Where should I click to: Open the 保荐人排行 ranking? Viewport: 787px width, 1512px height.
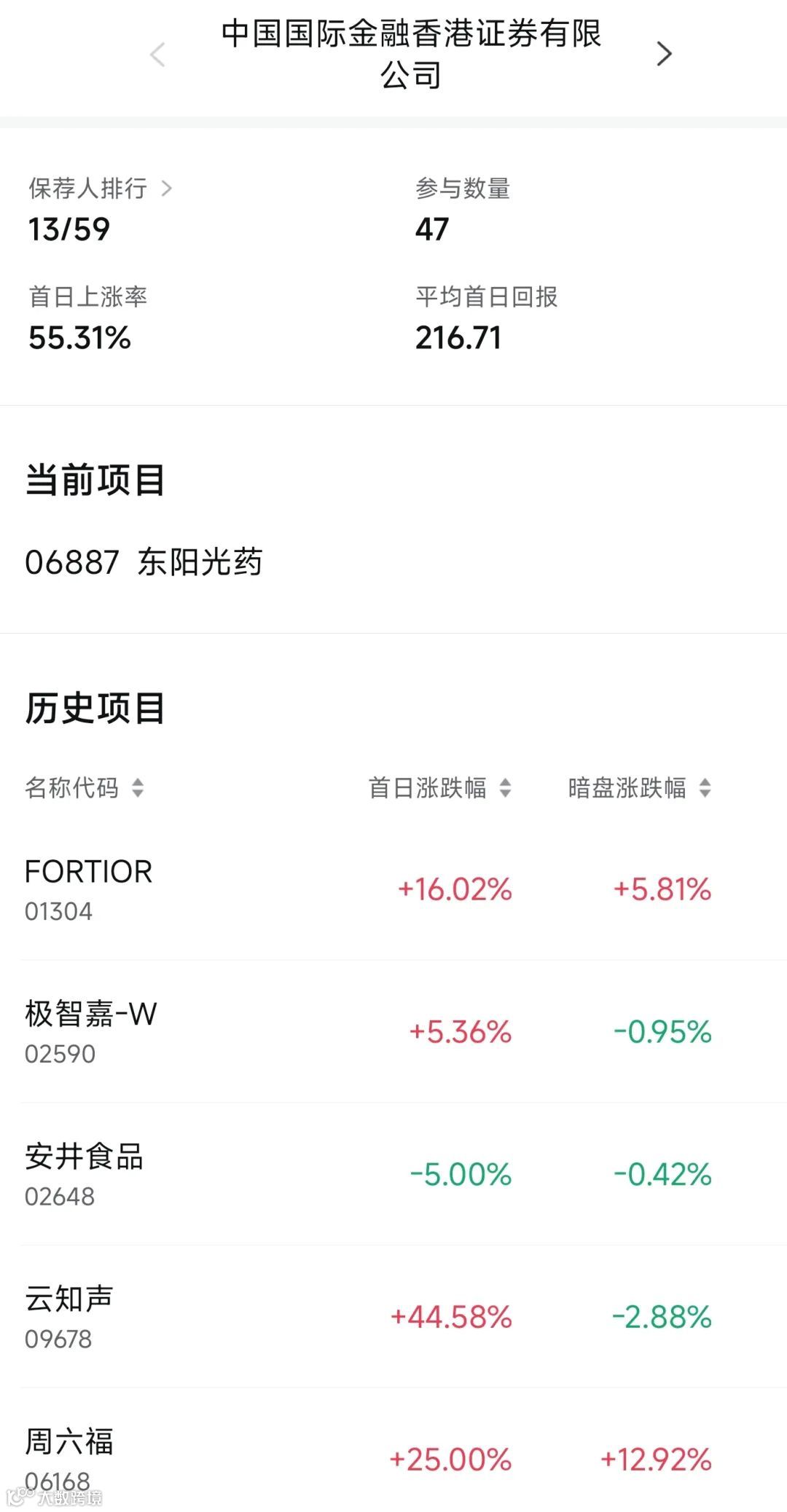[101, 189]
